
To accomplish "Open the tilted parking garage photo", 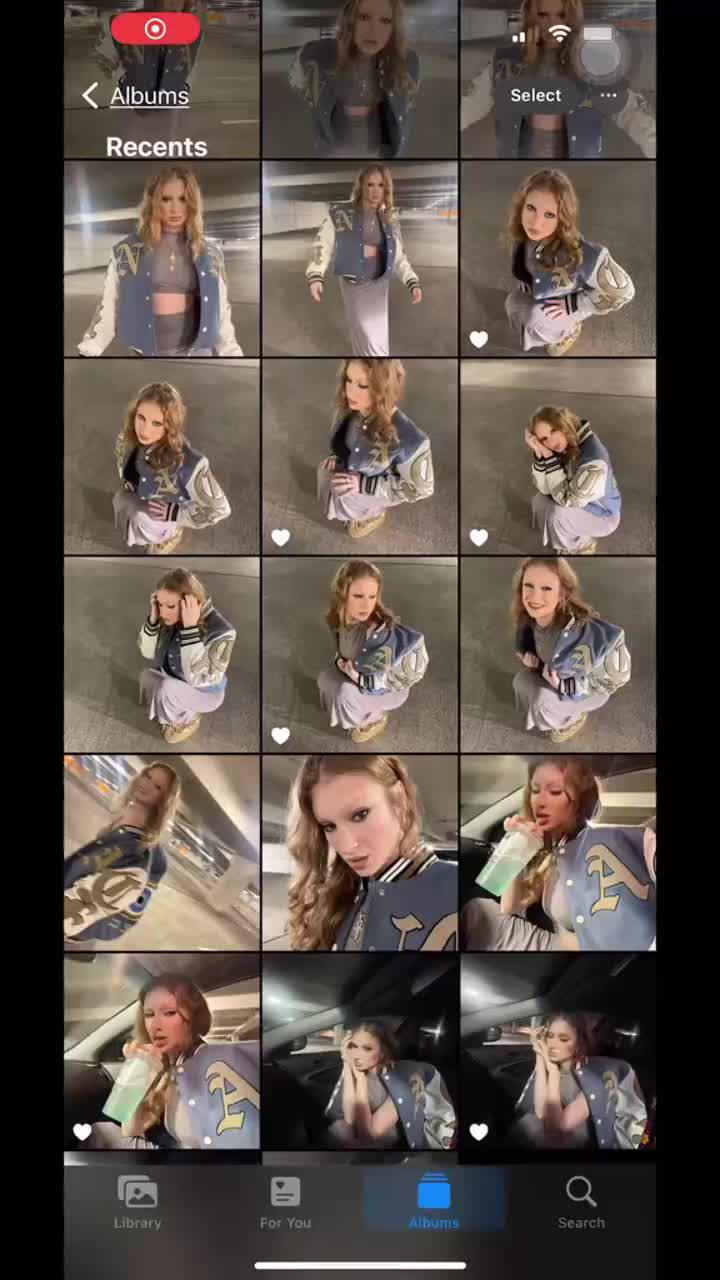I will click(162, 852).
